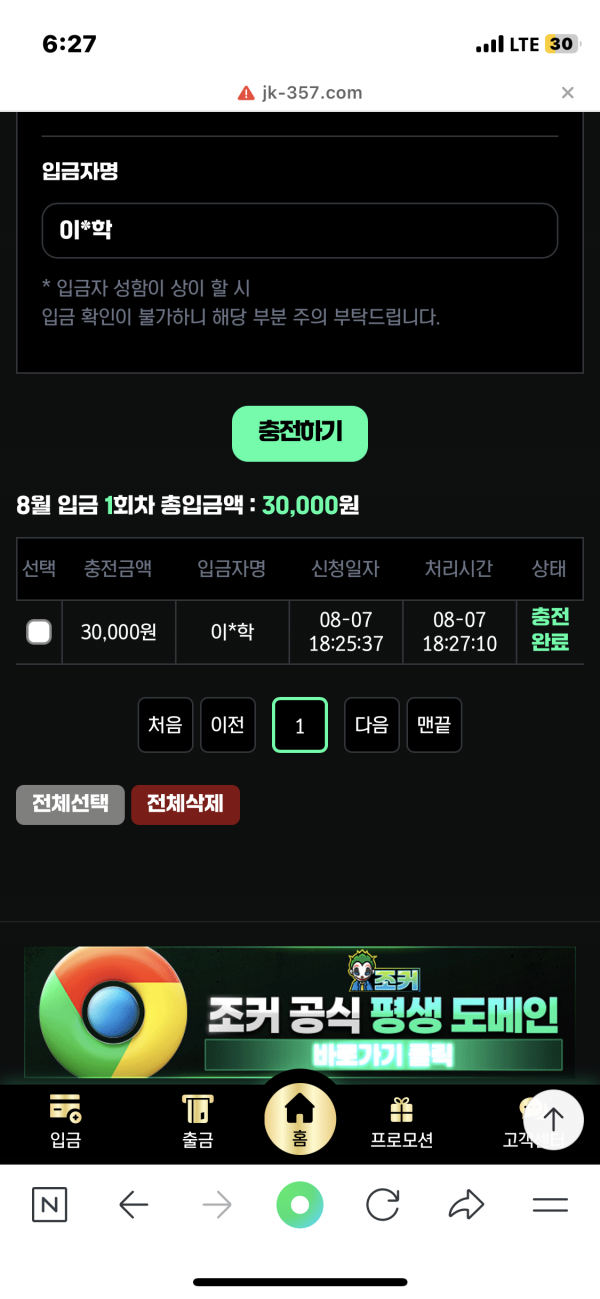Tap the 충전하기 button

(300, 433)
